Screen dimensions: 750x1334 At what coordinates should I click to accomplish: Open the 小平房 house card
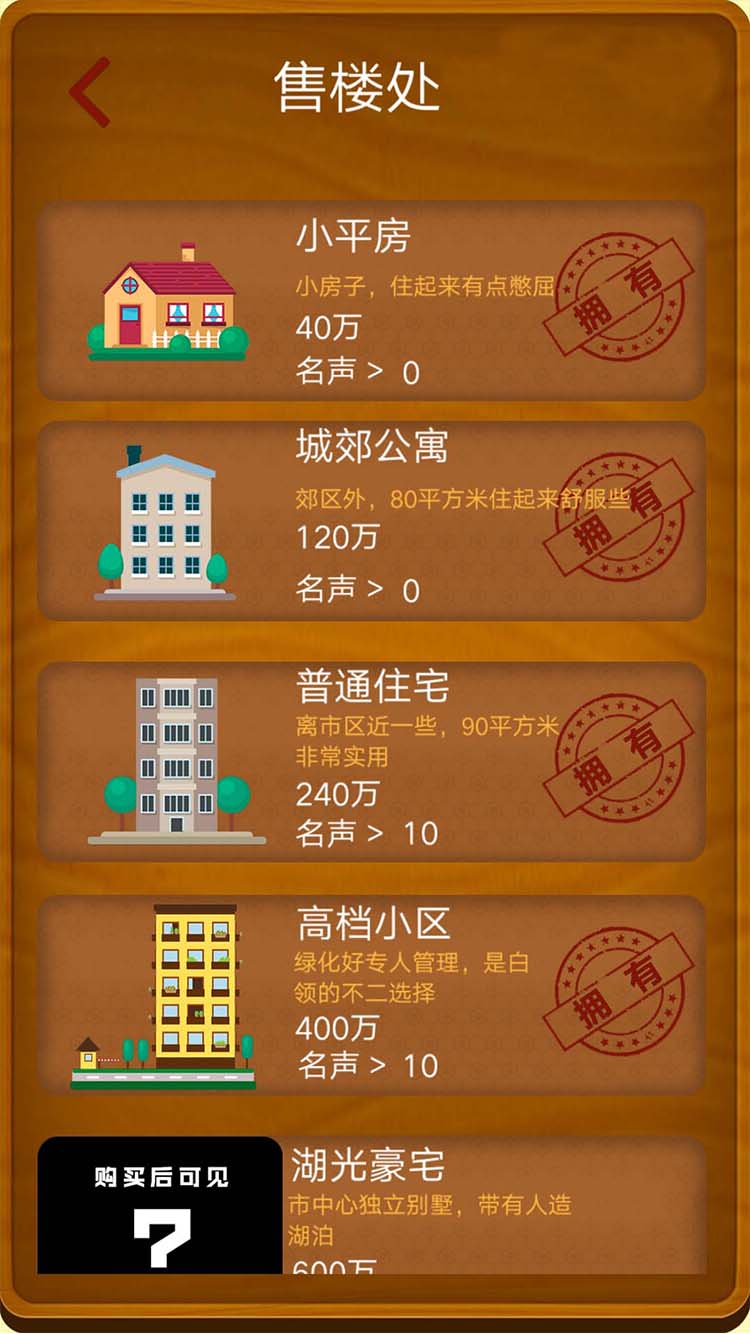pyautogui.click(x=372, y=301)
